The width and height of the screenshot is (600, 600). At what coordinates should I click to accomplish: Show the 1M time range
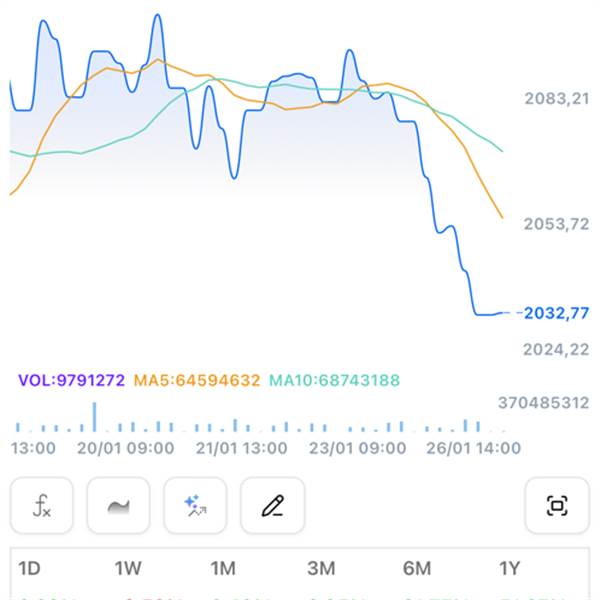pos(222,569)
